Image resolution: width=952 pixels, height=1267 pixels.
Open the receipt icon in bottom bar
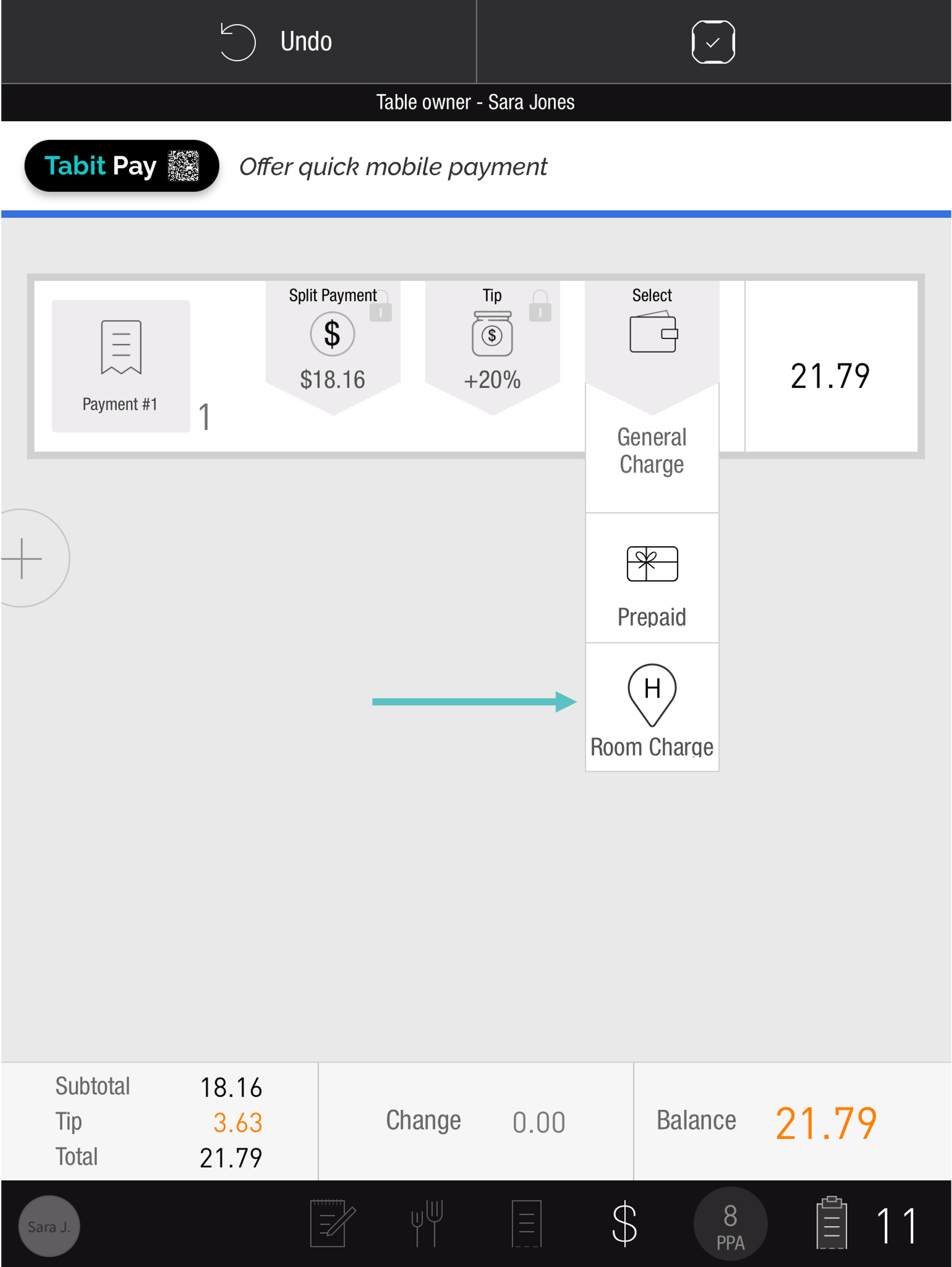526,1223
